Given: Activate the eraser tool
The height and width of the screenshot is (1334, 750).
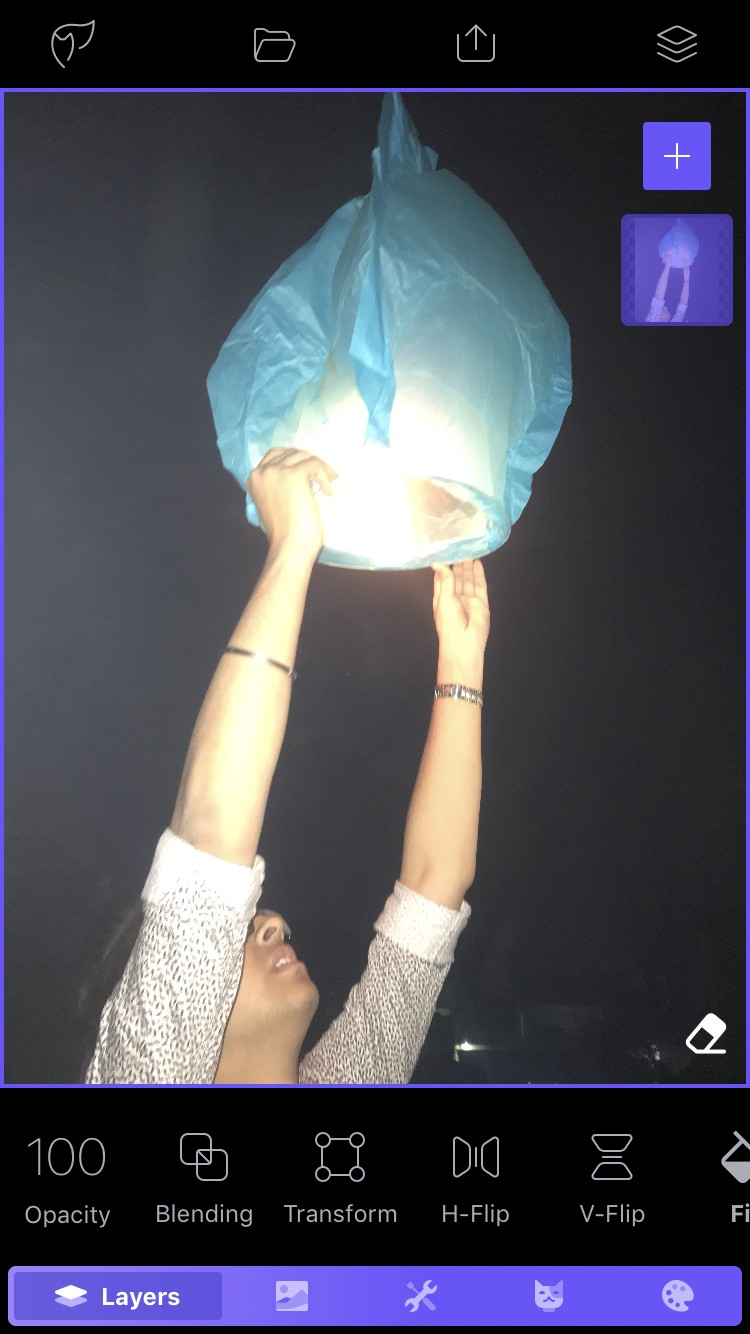Looking at the screenshot, I should click(706, 1034).
